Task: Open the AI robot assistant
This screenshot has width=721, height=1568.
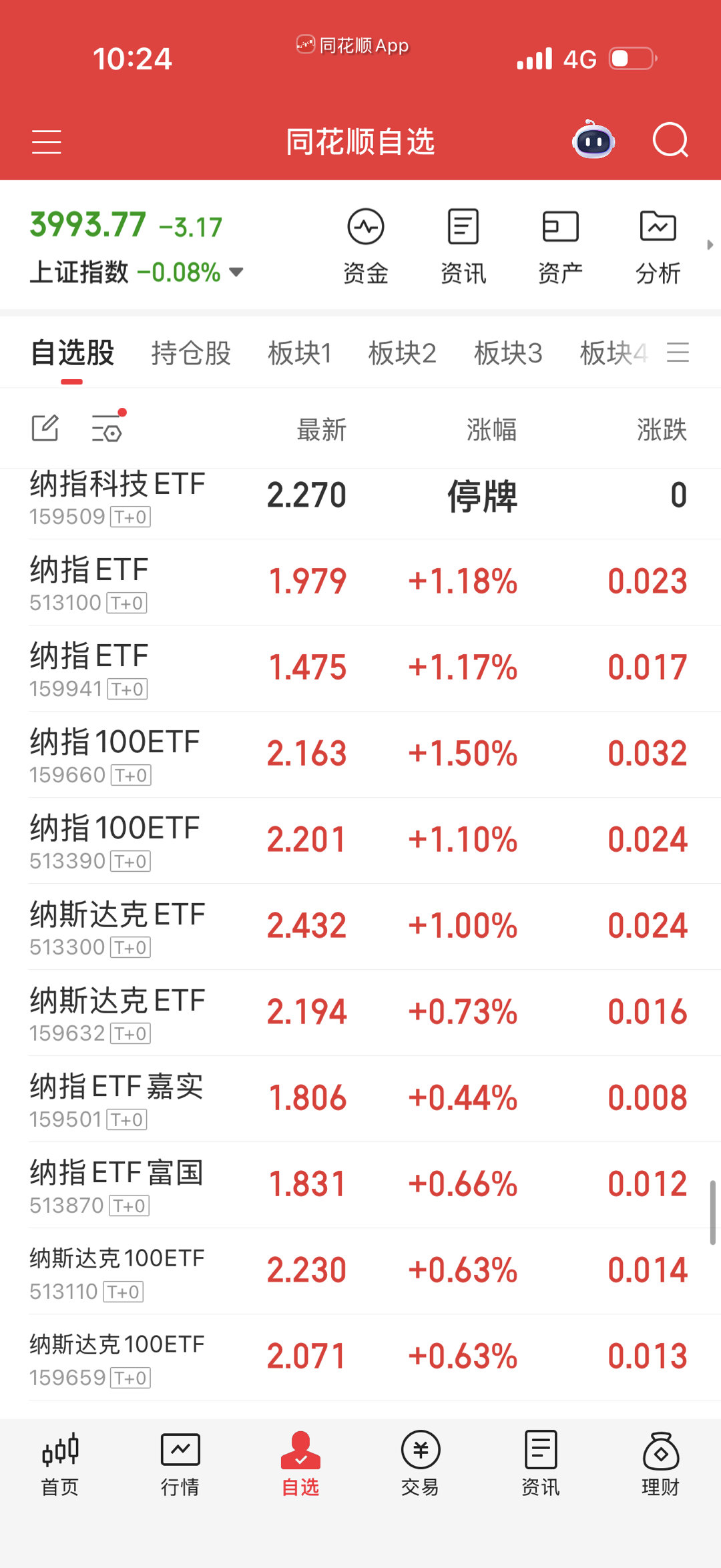Action: tap(593, 141)
